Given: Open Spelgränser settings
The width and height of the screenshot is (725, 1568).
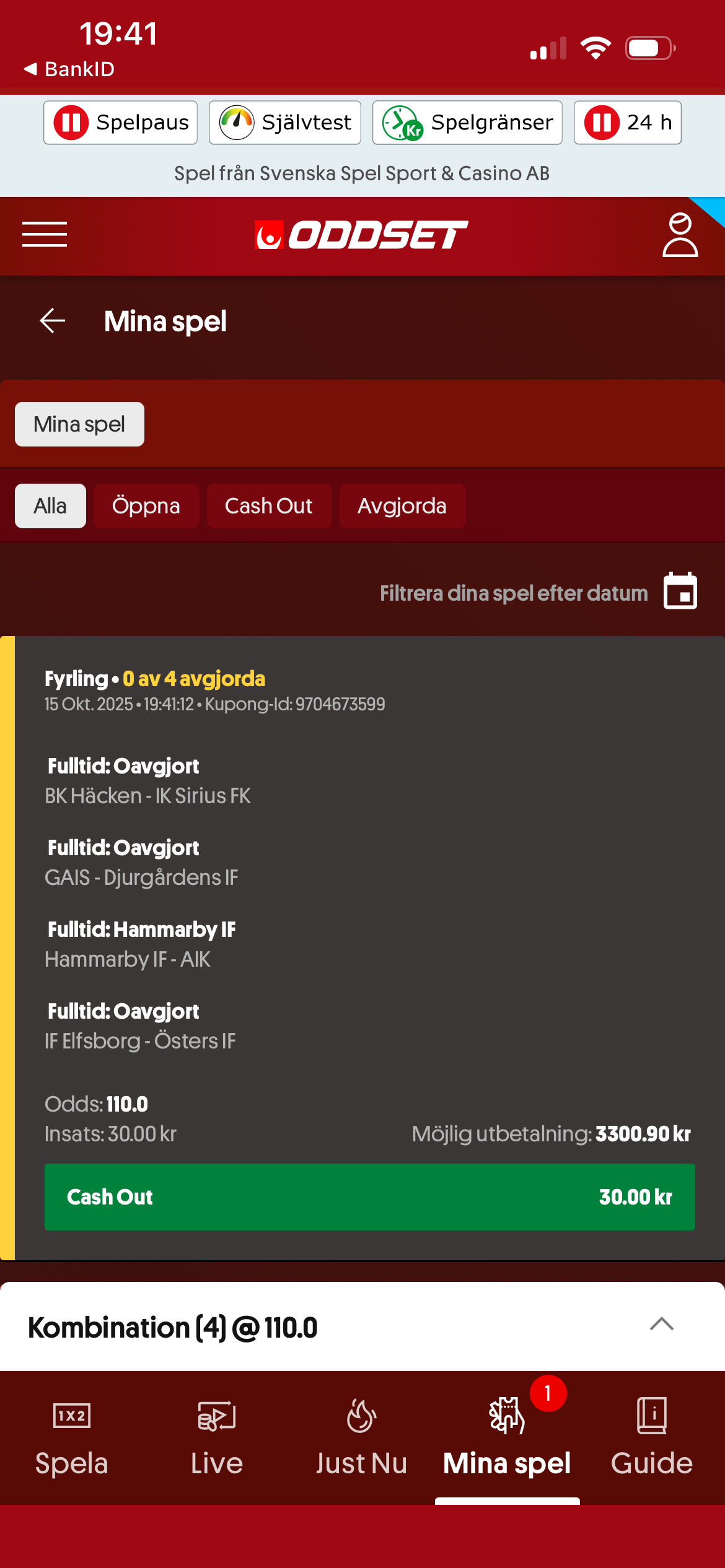Looking at the screenshot, I should 467,123.
